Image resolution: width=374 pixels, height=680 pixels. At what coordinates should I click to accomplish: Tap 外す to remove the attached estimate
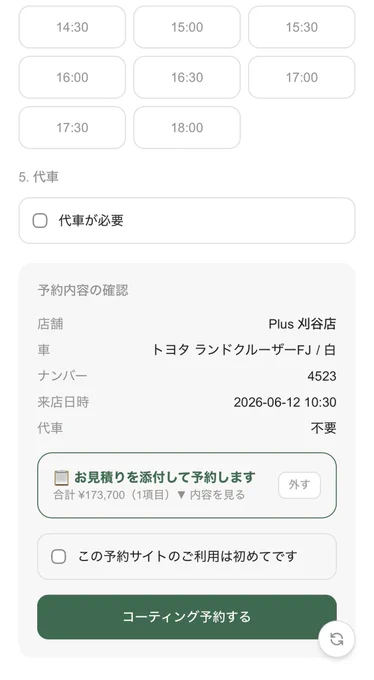pyautogui.click(x=299, y=485)
